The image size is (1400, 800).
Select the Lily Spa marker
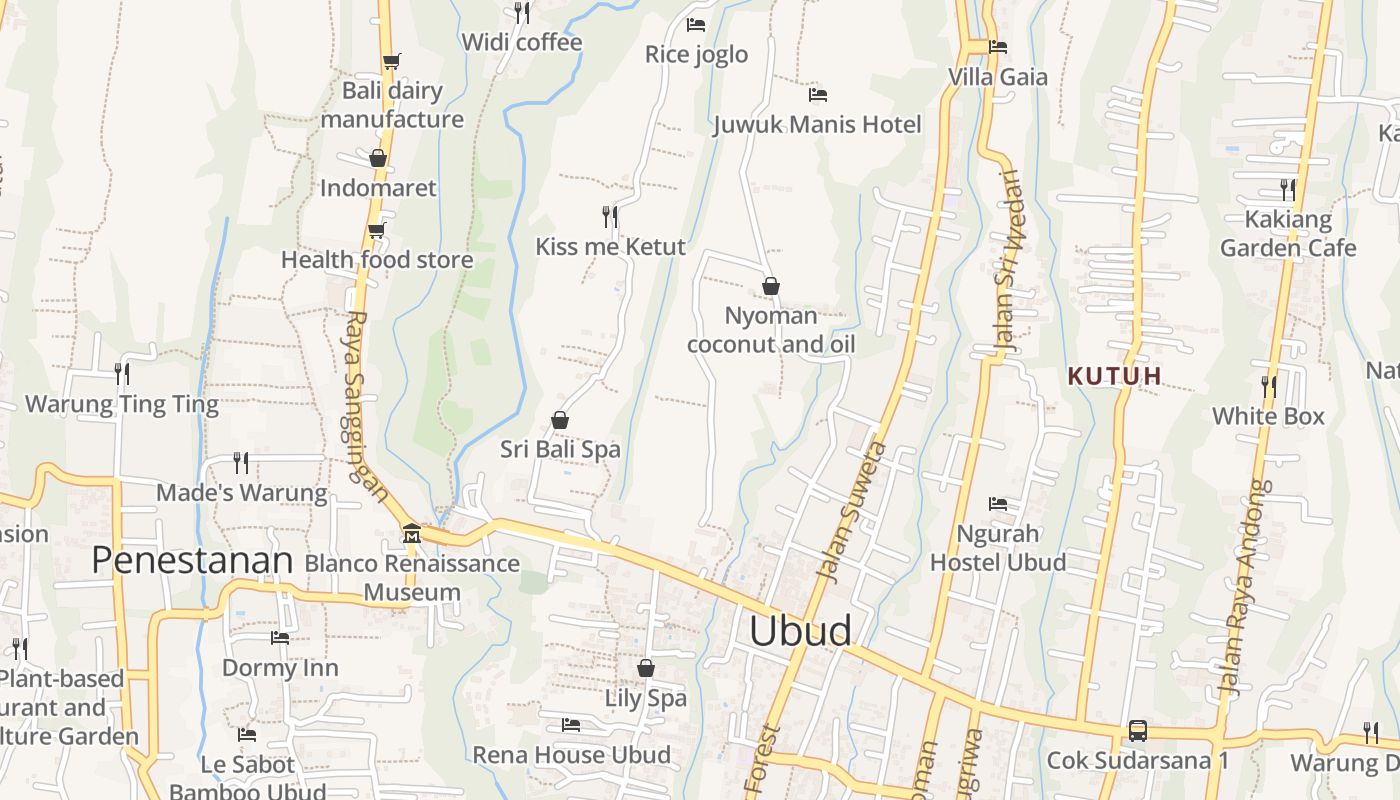click(646, 668)
